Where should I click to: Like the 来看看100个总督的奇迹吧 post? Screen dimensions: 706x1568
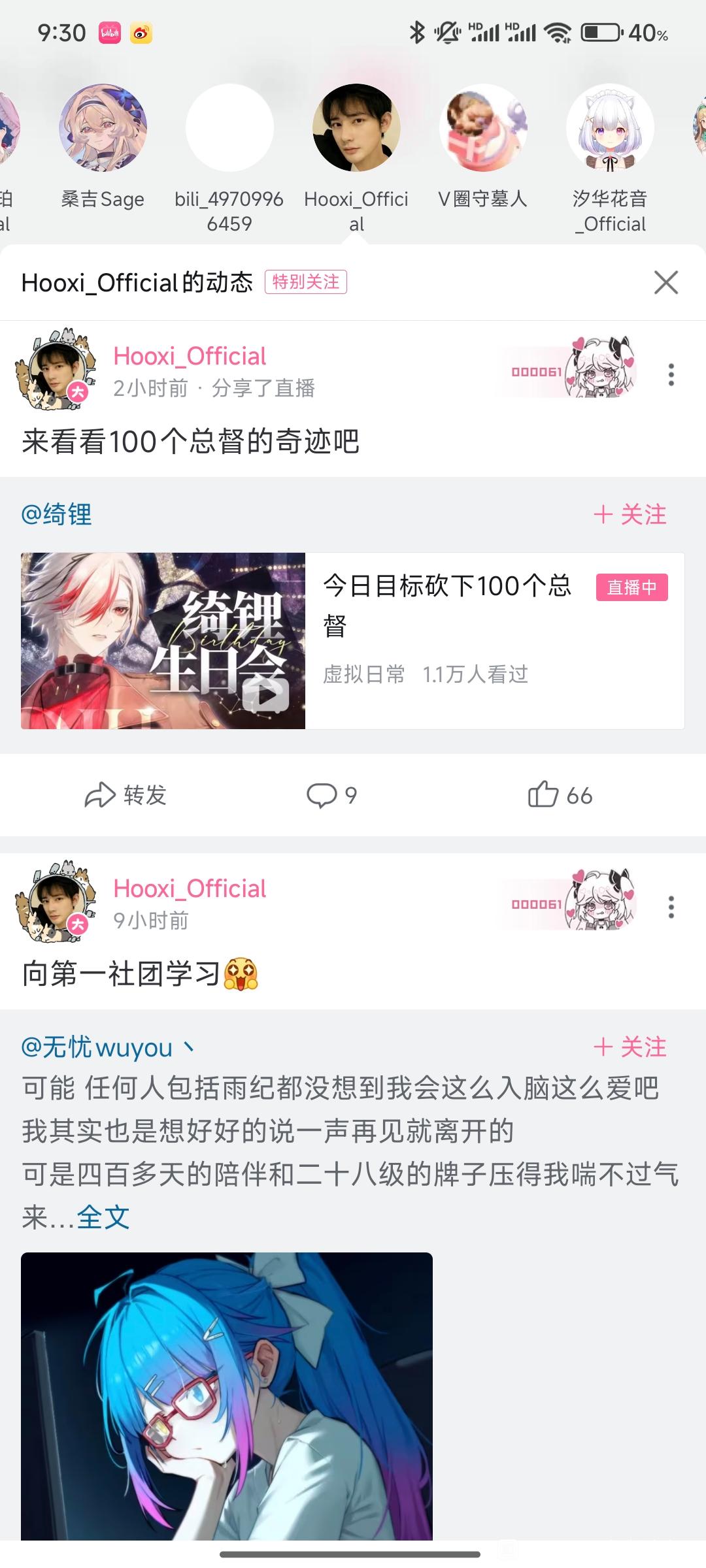click(x=560, y=795)
